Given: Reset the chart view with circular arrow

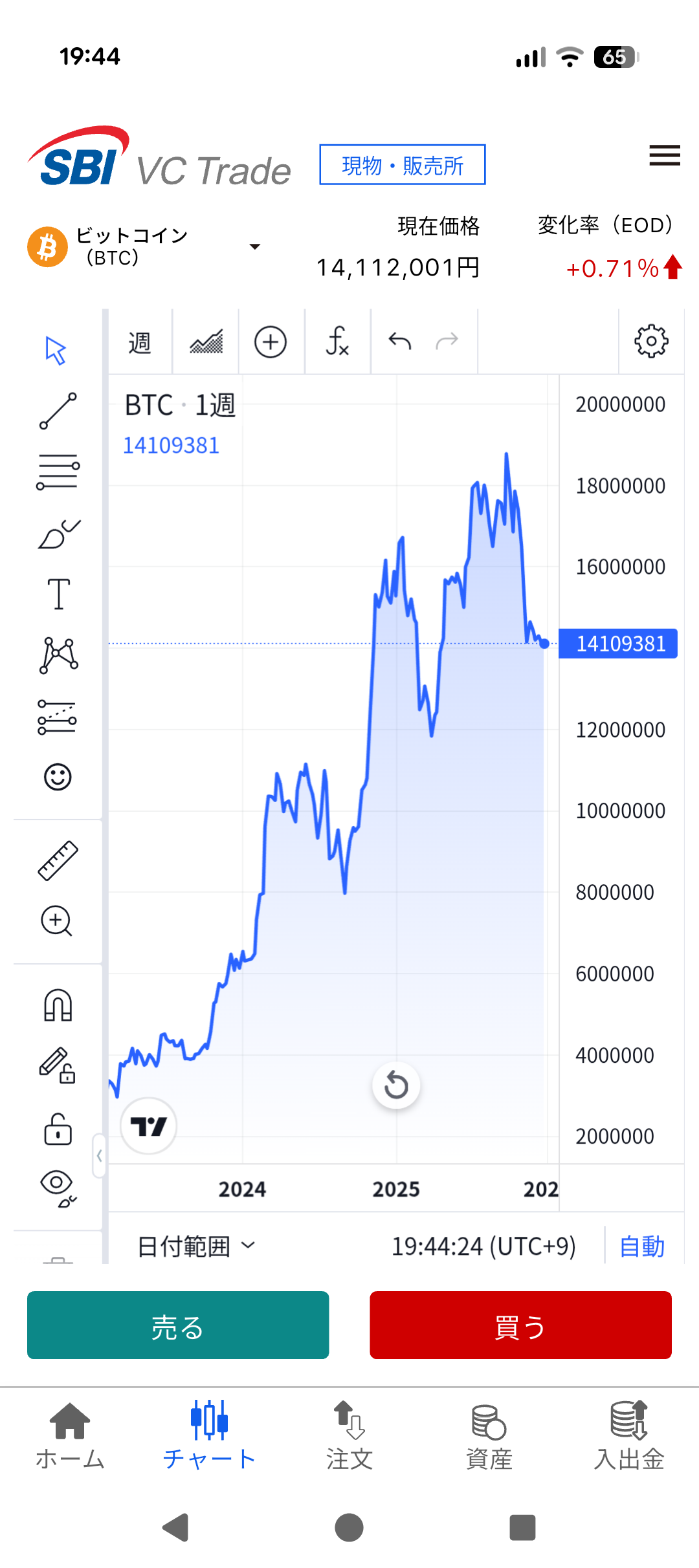Looking at the screenshot, I should (x=396, y=1085).
